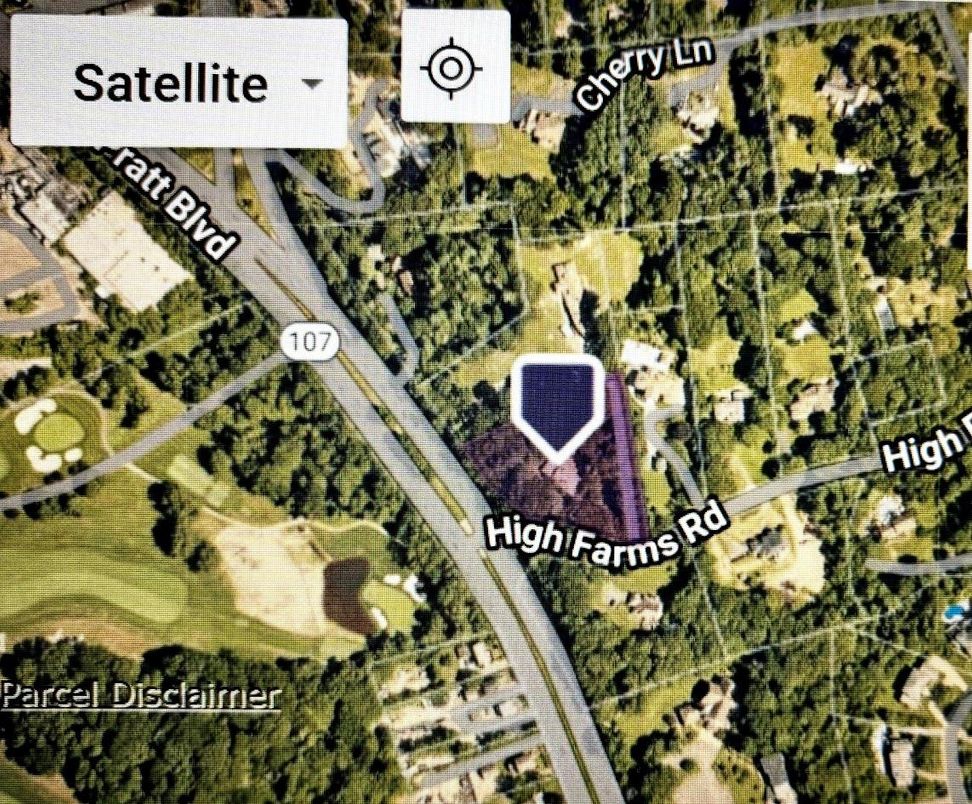This screenshot has width=972, height=804.
Task: Open the Parcel Disclaimer link
Action: (140, 696)
